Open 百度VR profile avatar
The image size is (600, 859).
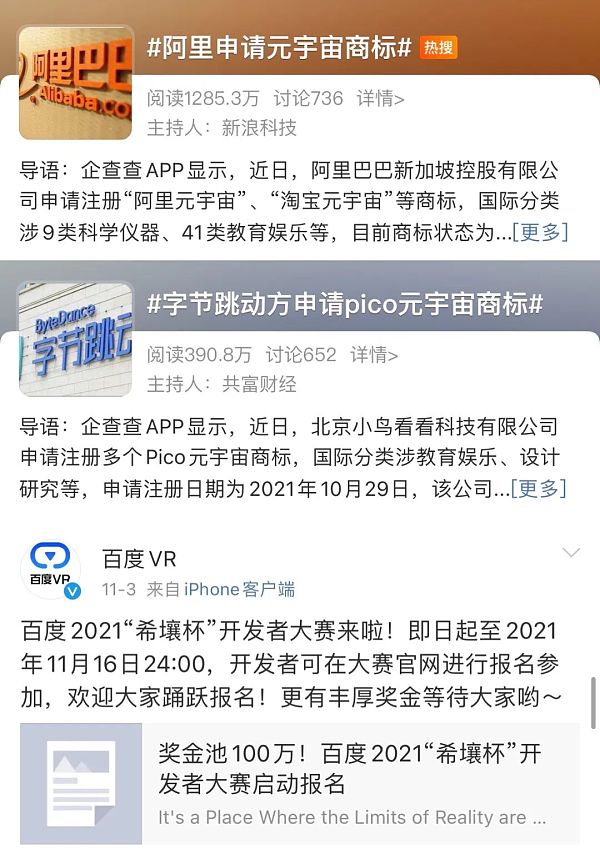point(50,570)
